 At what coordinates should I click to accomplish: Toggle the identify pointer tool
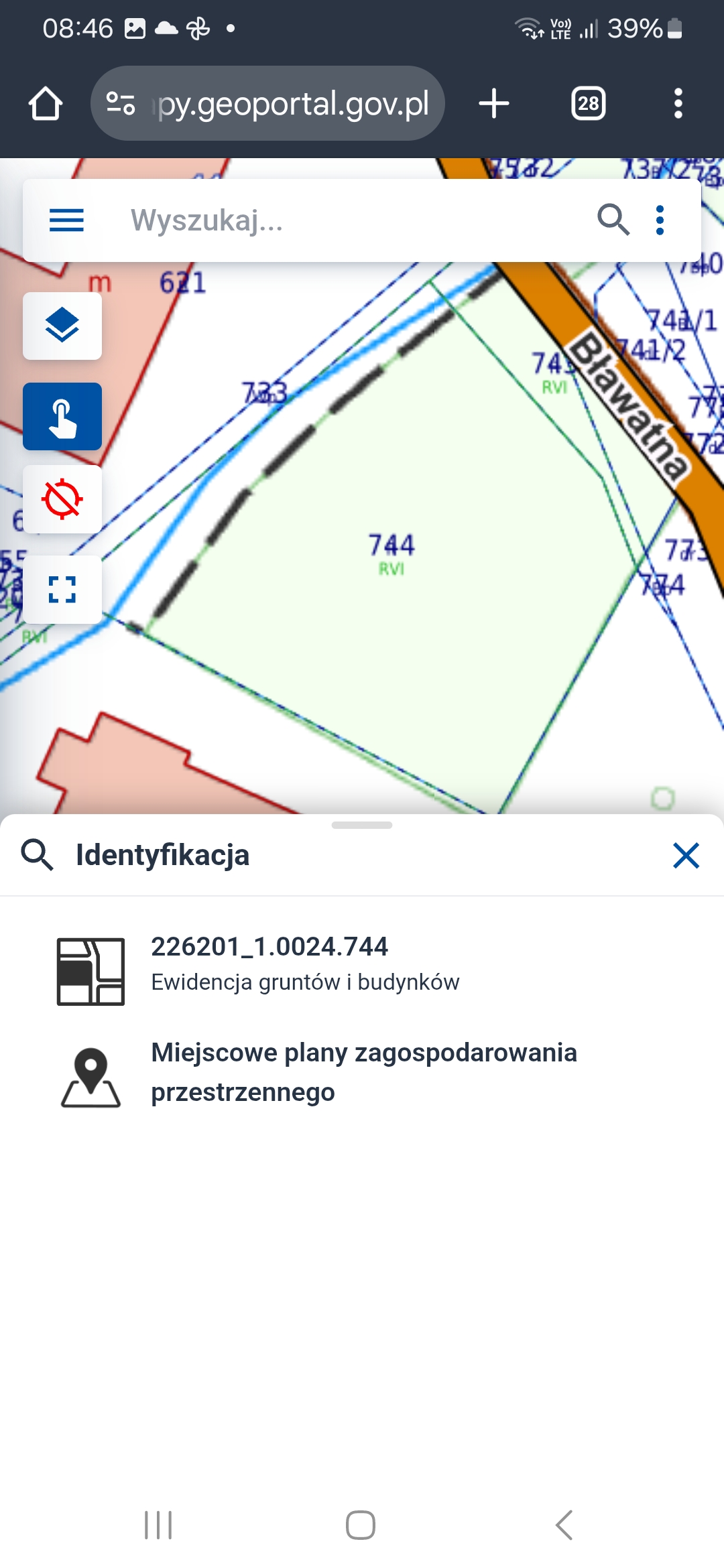(x=62, y=416)
